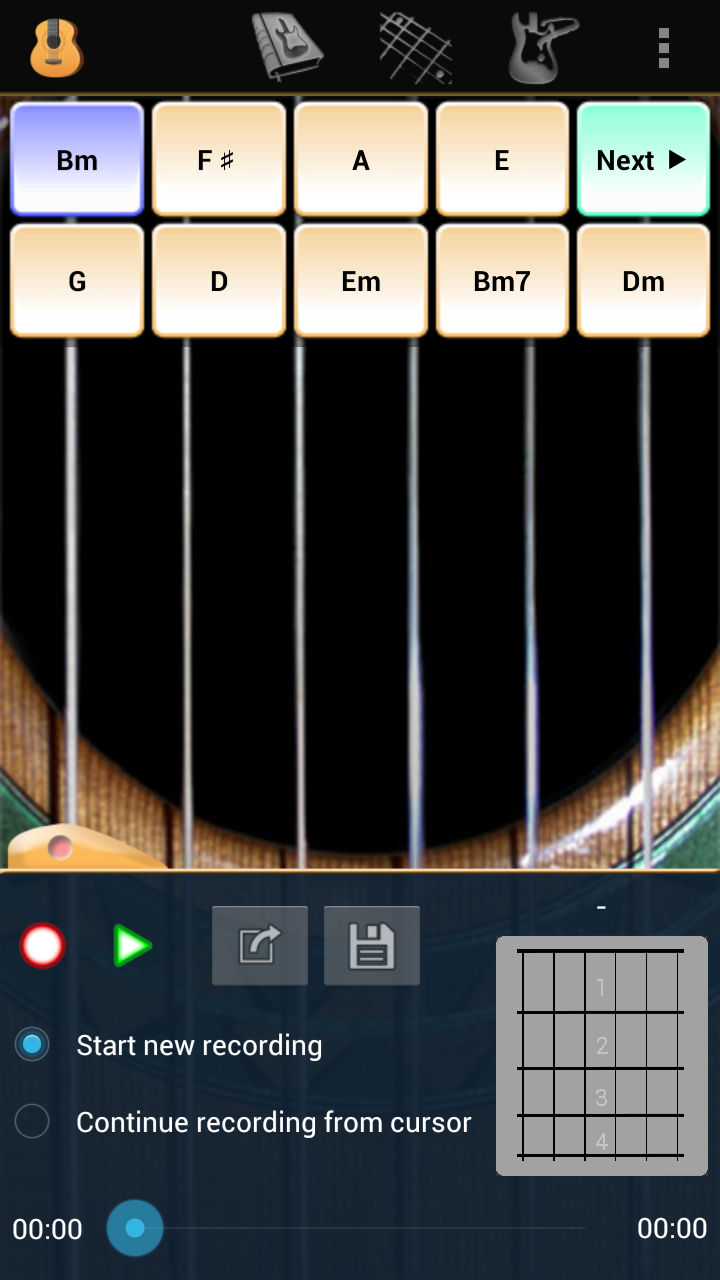Choose the Em chord
This screenshot has height=1280, width=720.
pos(361,281)
